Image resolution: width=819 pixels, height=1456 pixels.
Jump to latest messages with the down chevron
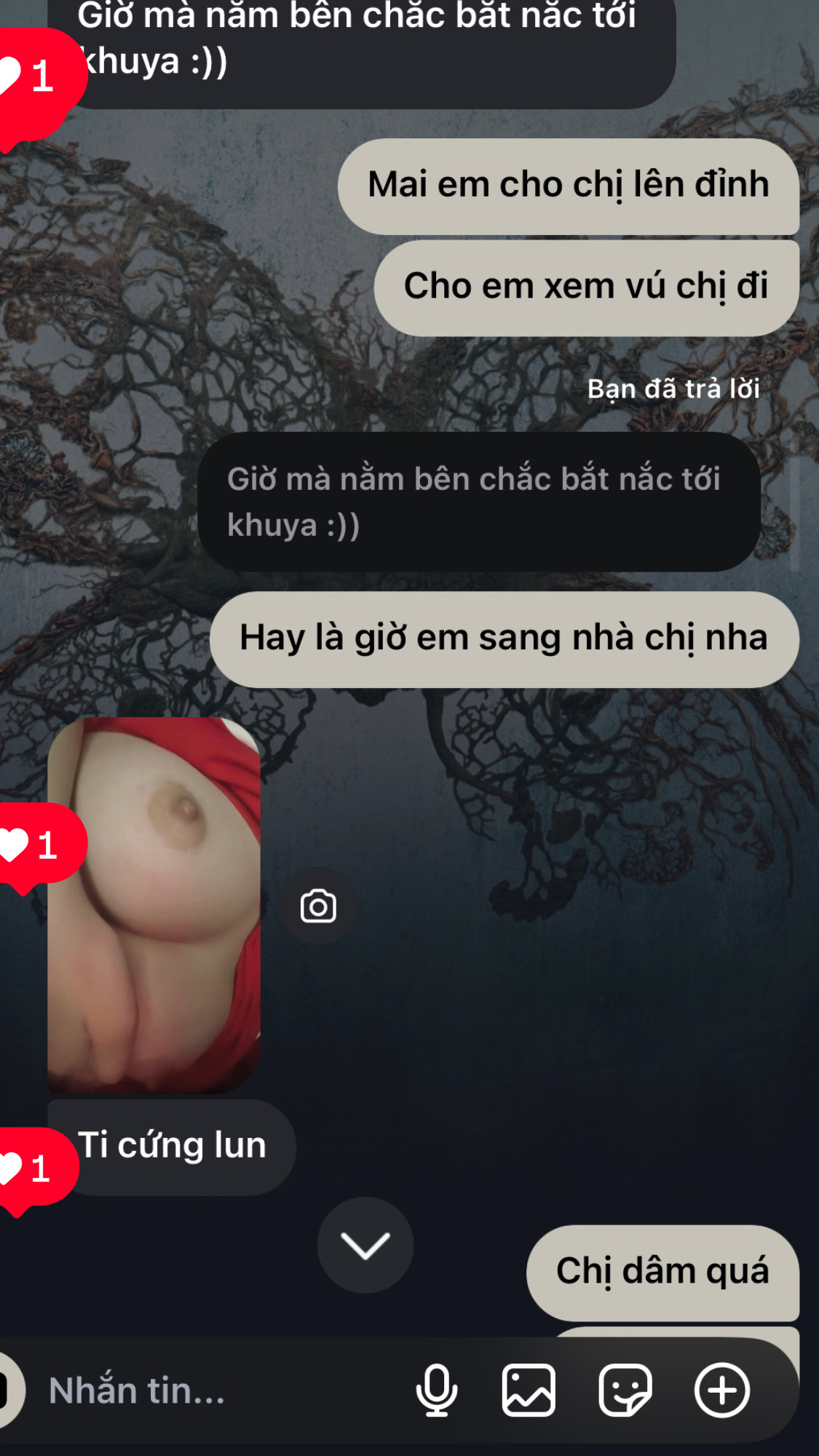pyautogui.click(x=365, y=1246)
